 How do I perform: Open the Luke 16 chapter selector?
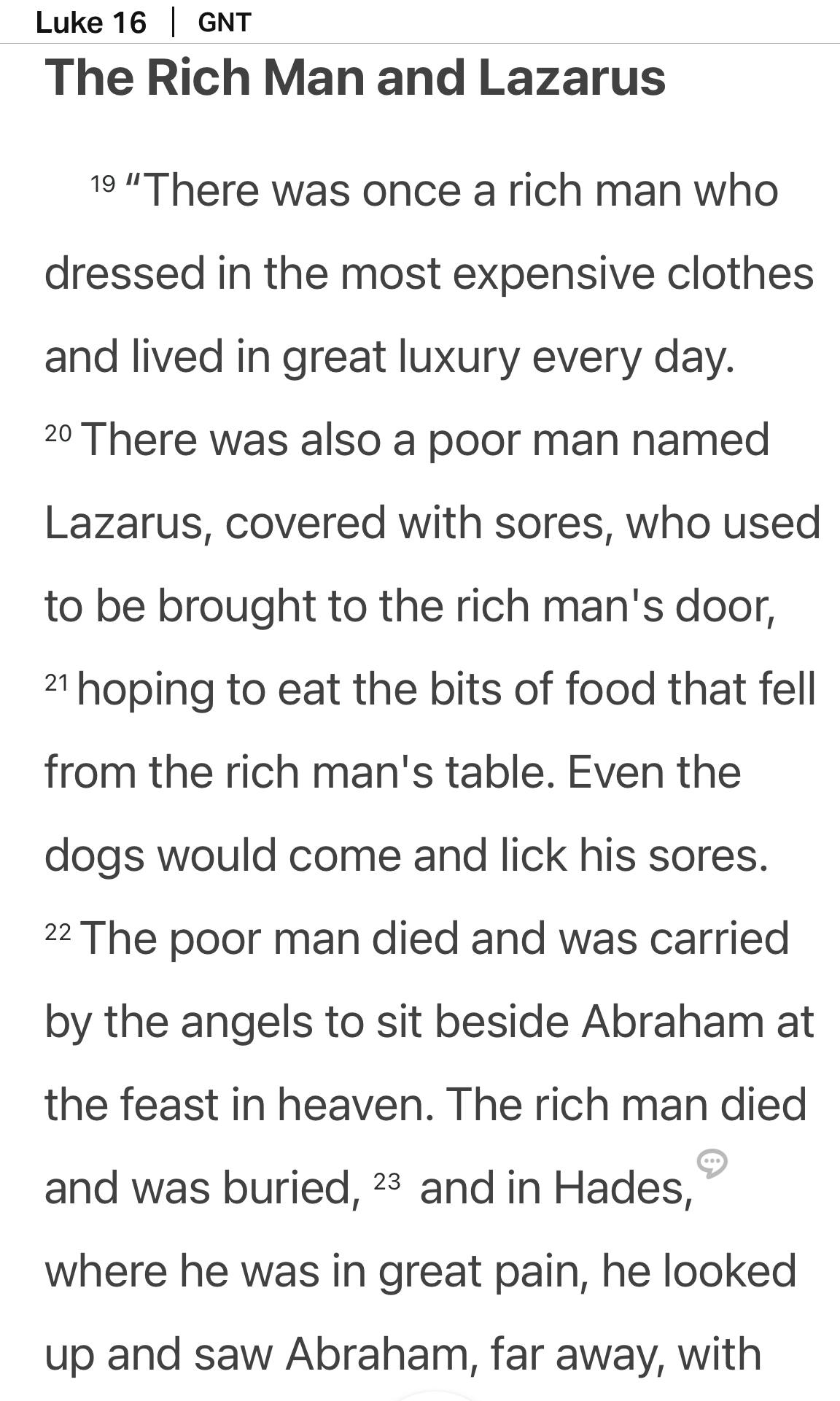tap(91, 23)
